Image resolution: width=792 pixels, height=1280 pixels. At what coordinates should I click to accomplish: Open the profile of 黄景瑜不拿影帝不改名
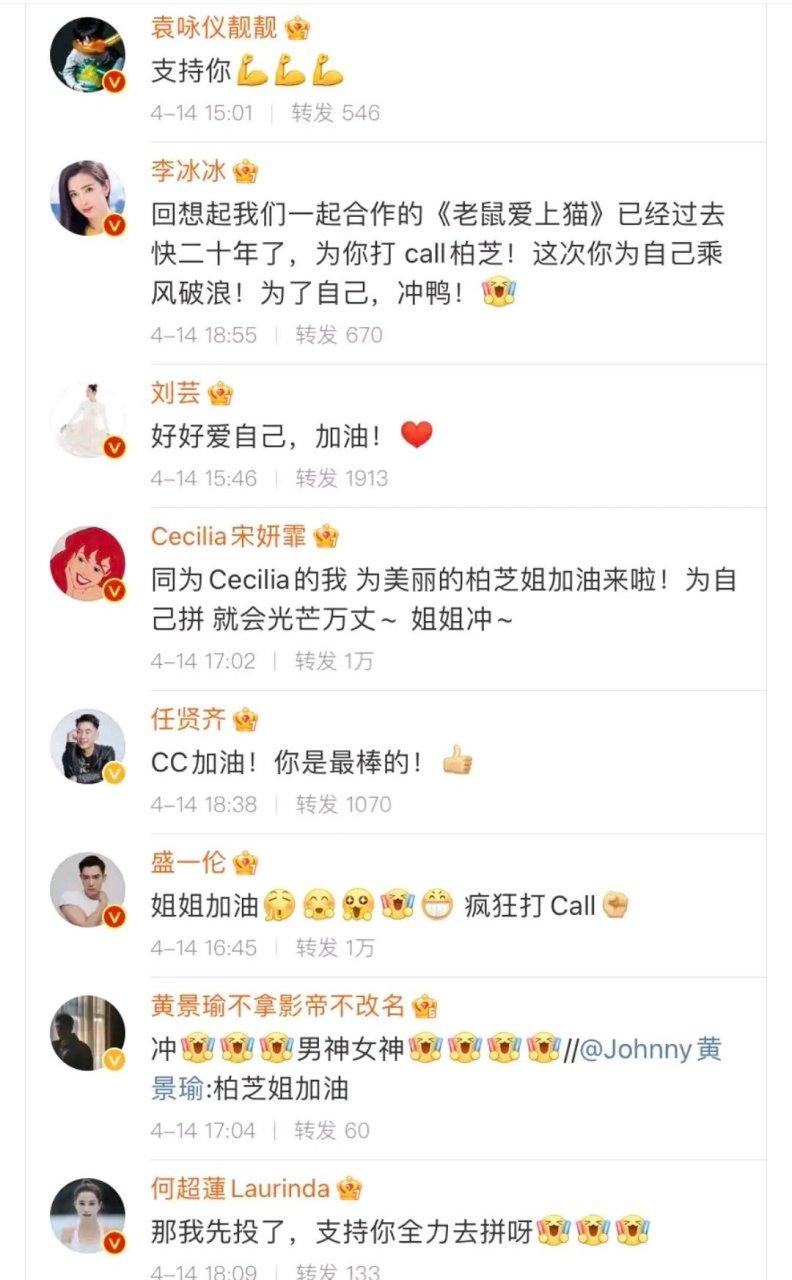click(x=278, y=1005)
